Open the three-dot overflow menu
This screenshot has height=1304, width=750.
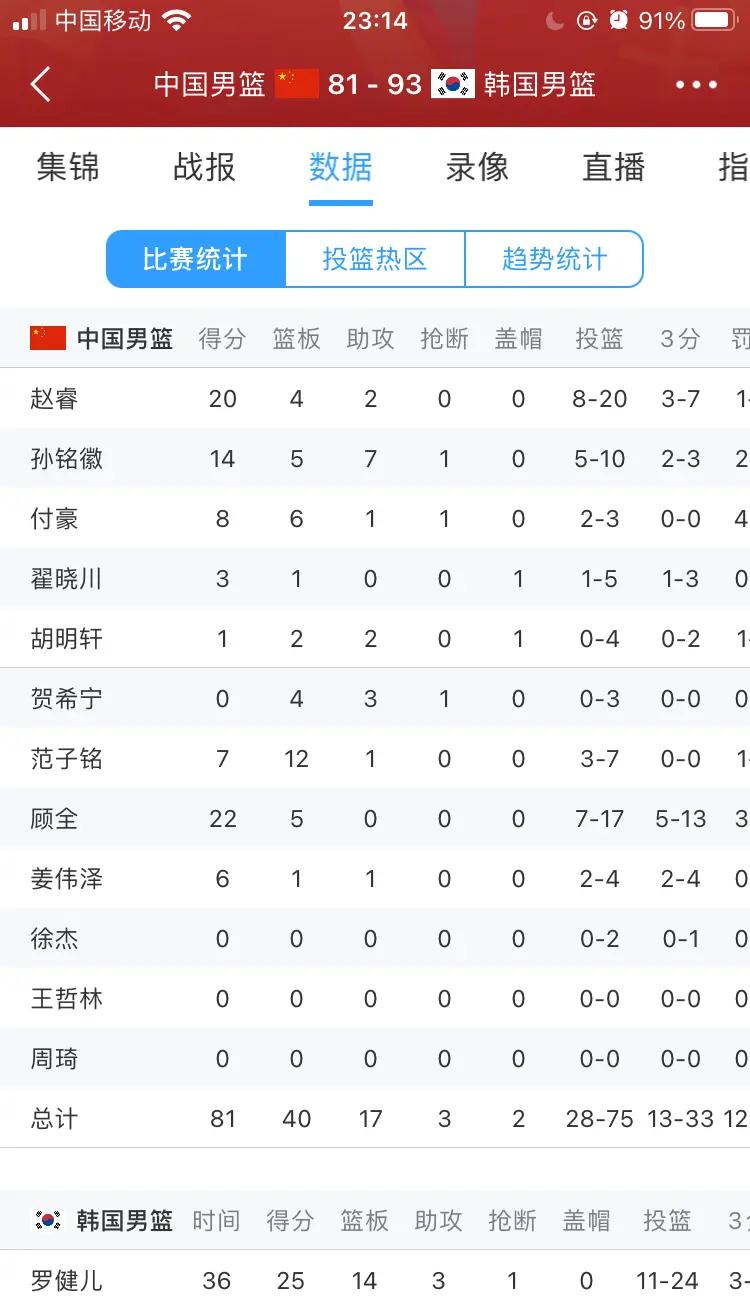click(x=696, y=85)
